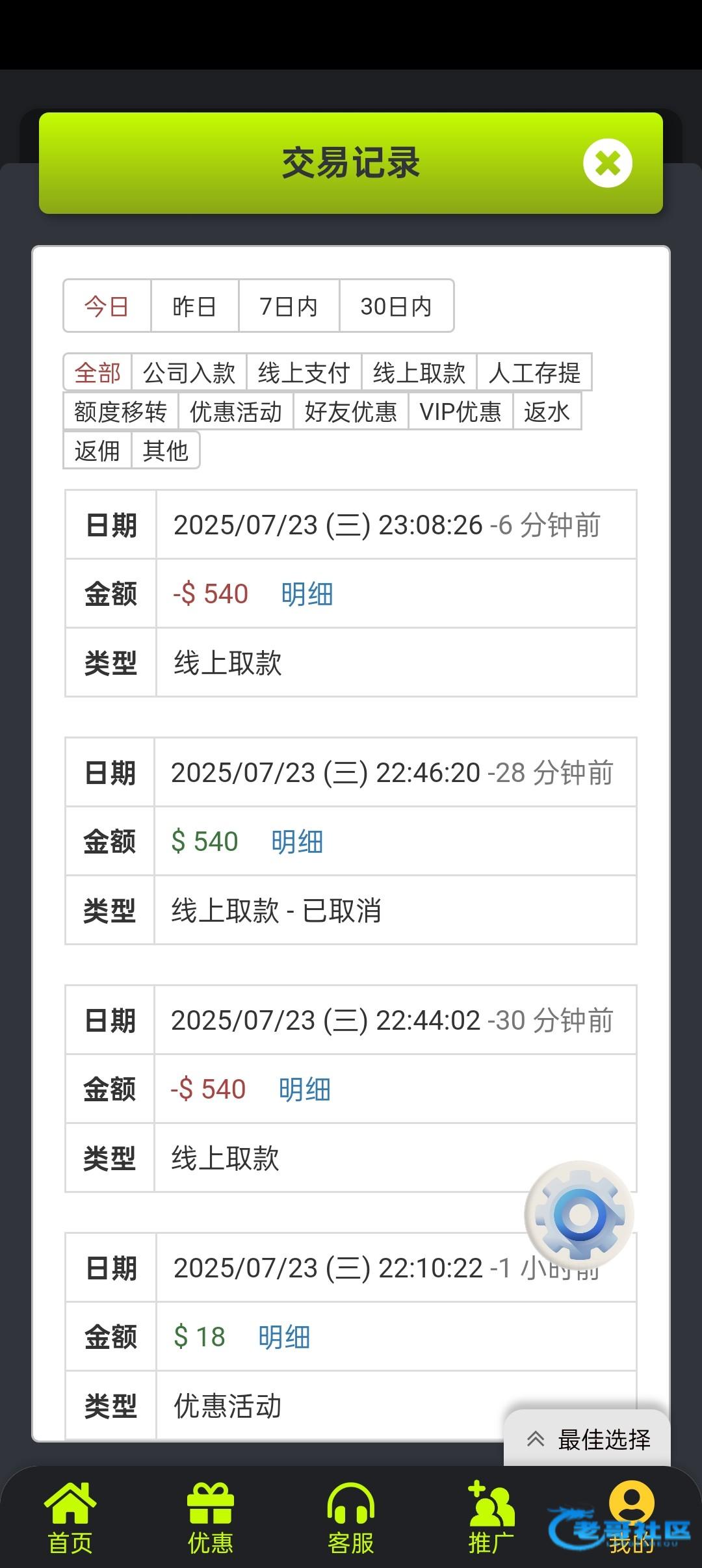Filter records by 公司入款

pos(189,372)
